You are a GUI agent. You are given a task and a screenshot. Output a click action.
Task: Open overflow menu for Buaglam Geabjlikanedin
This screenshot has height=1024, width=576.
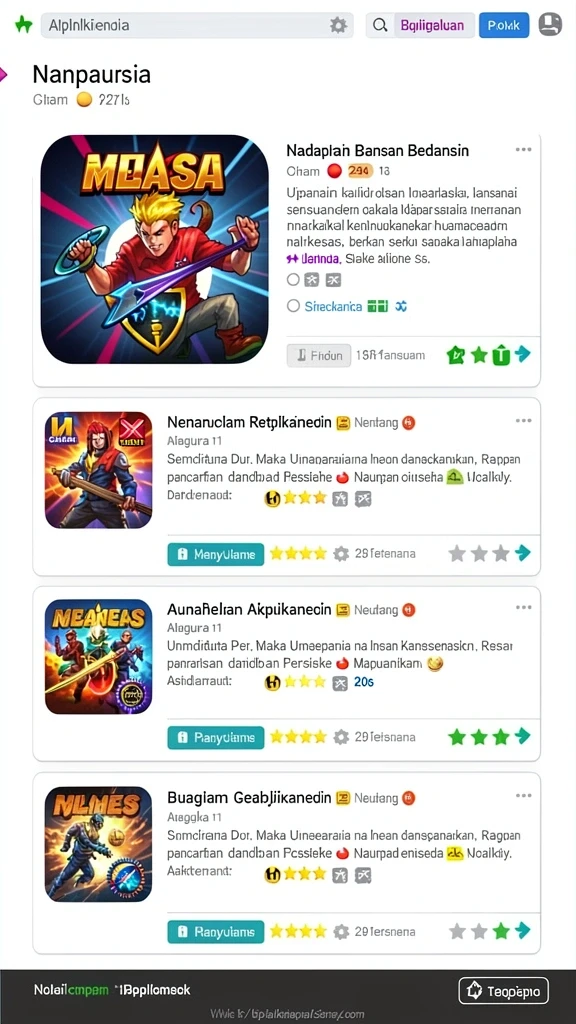[523, 795]
